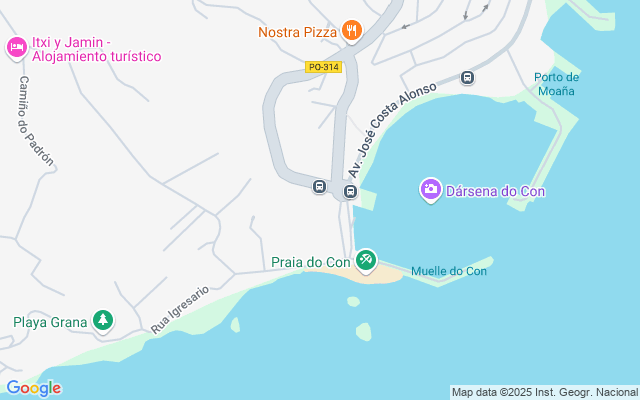The image size is (640, 400).
Task: Tap the bus stop near Porto de Moaña
Action: tap(467, 78)
